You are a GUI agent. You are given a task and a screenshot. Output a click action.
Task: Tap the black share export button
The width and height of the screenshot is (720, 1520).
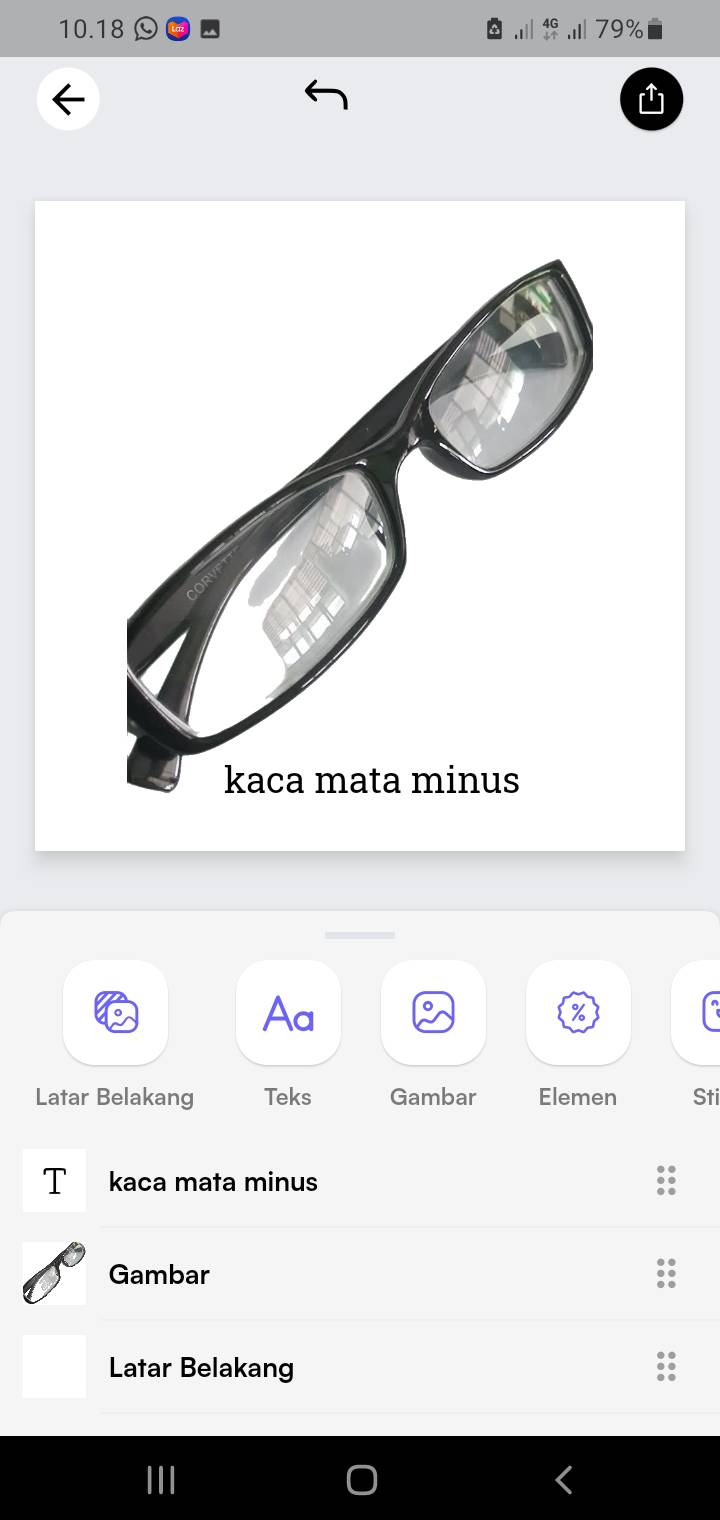pyautogui.click(x=651, y=99)
